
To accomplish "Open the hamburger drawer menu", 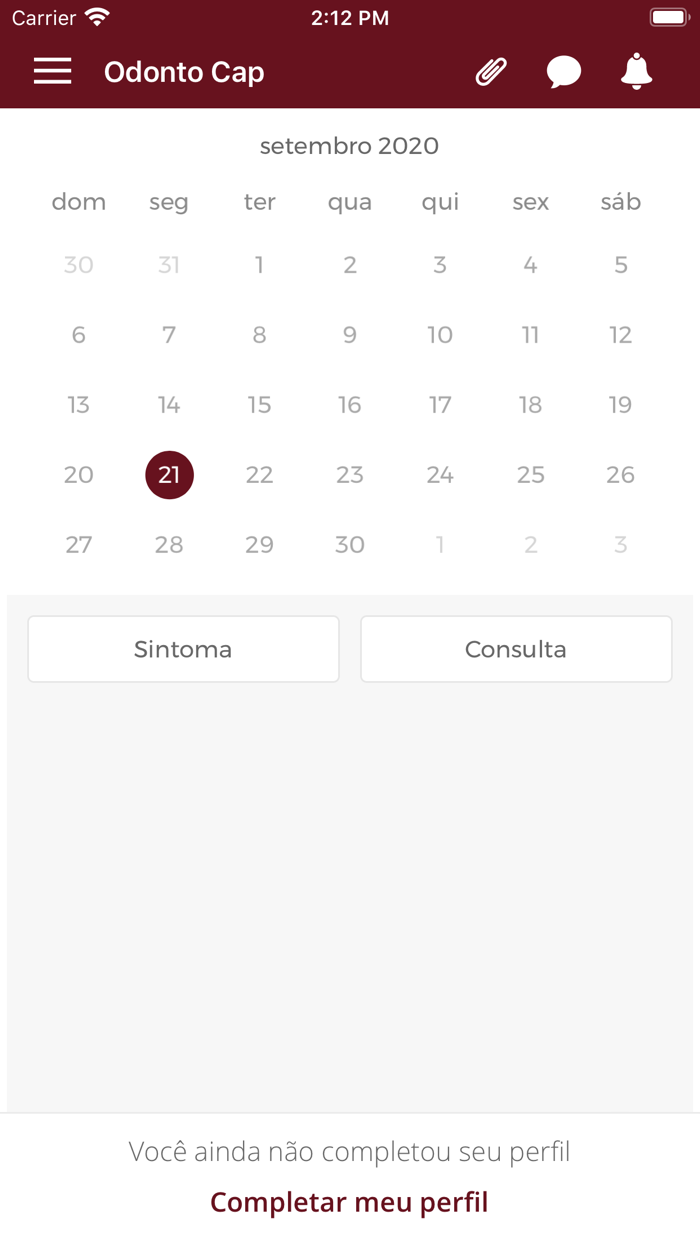I will 52,72.
